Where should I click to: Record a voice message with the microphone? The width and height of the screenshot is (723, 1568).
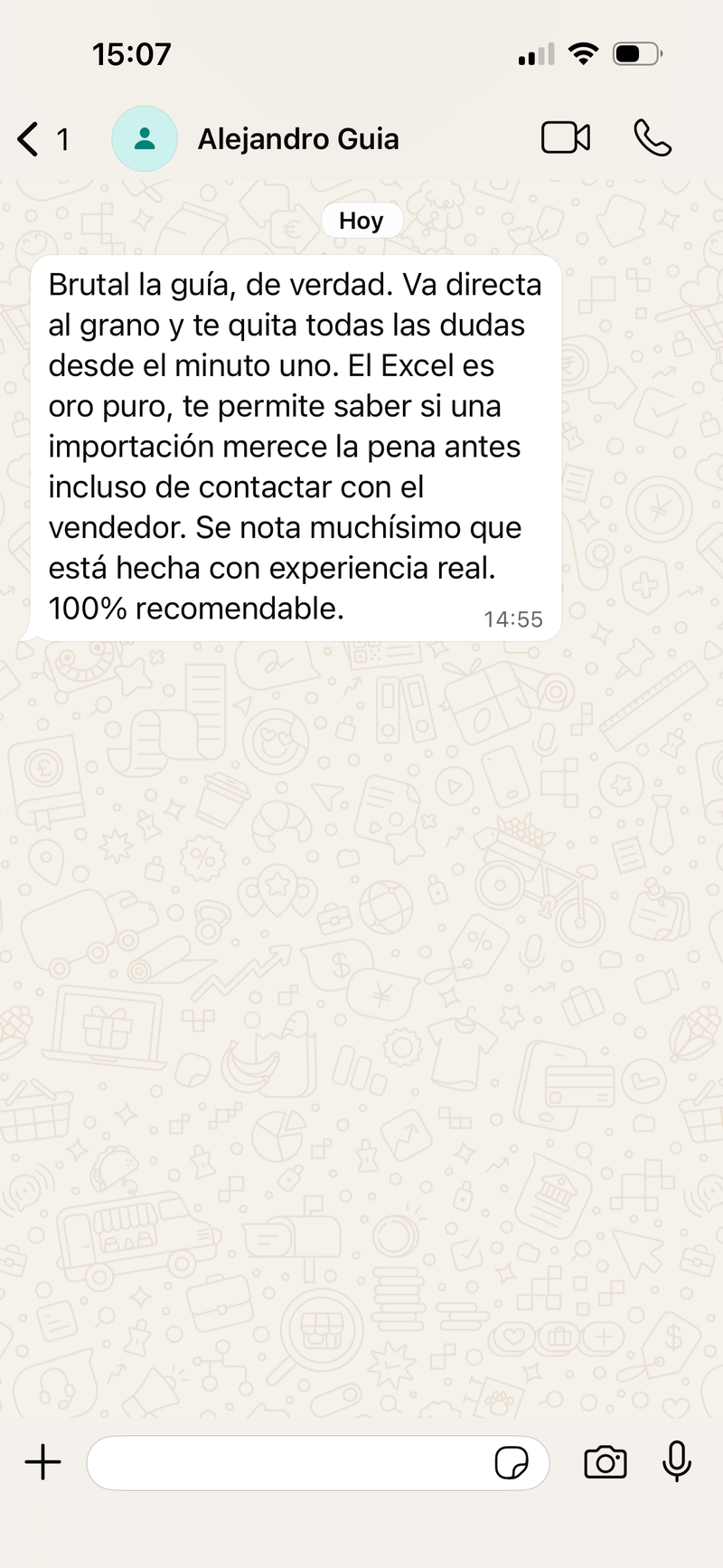click(676, 1461)
